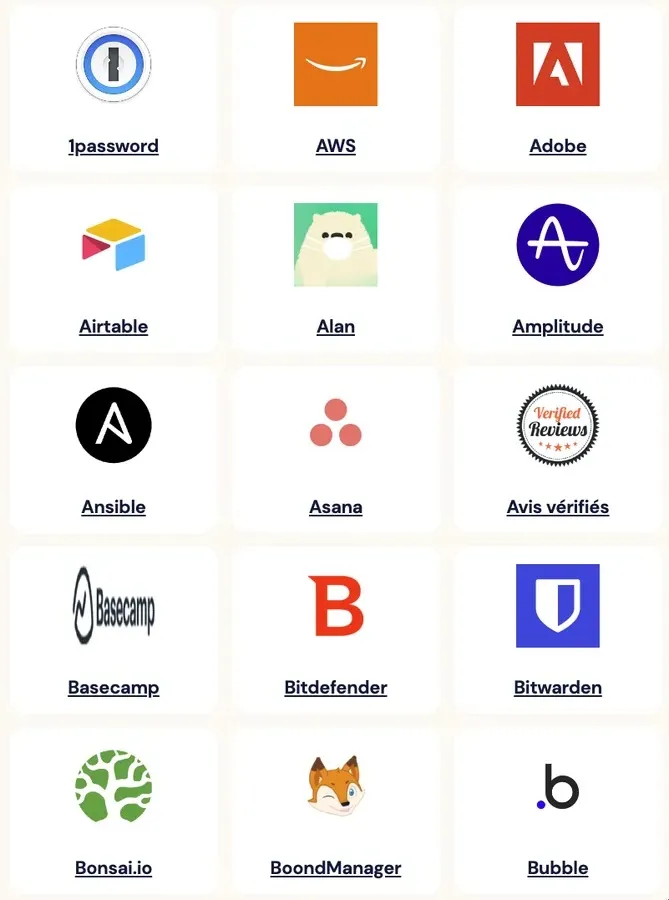Open the Alan card

[336, 327]
